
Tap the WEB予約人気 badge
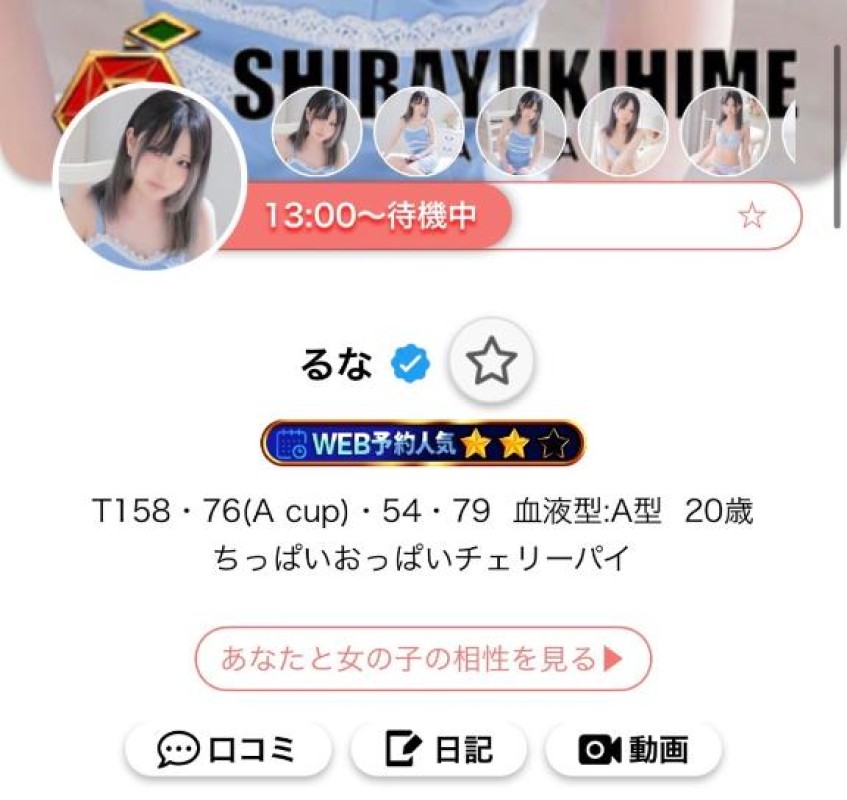(422, 443)
